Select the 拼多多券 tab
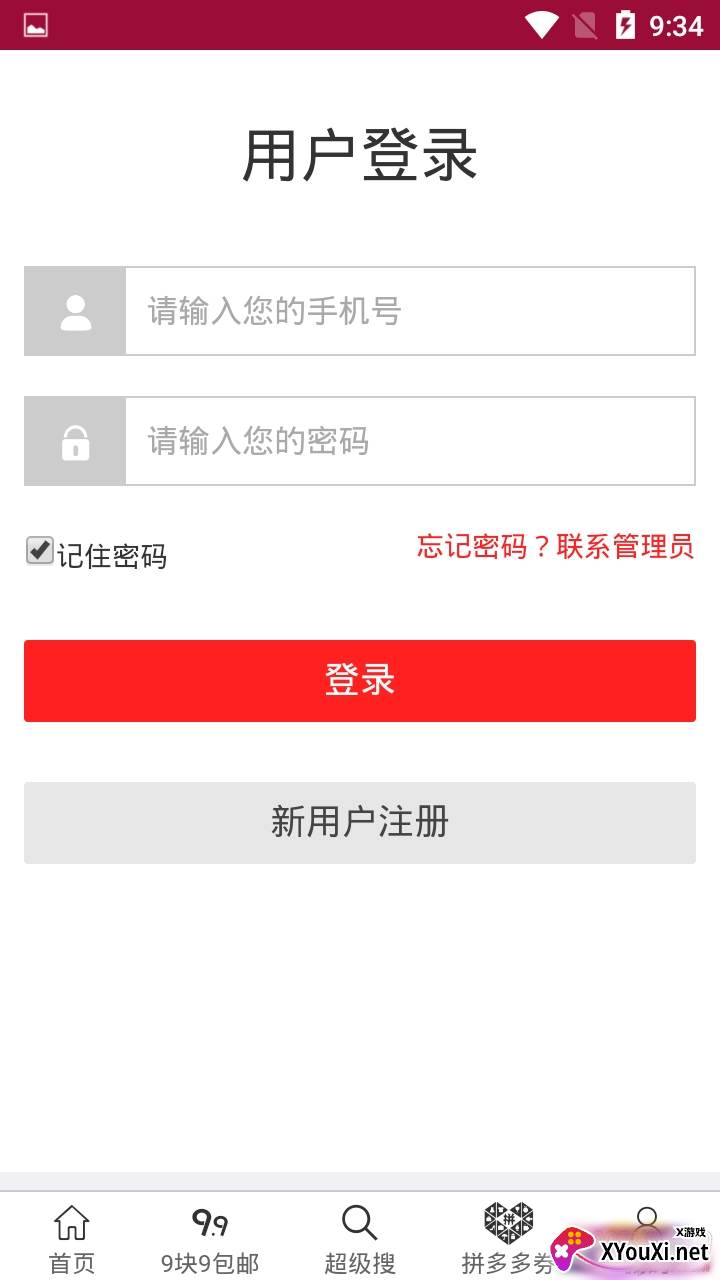The width and height of the screenshot is (720, 1280). click(508, 1238)
